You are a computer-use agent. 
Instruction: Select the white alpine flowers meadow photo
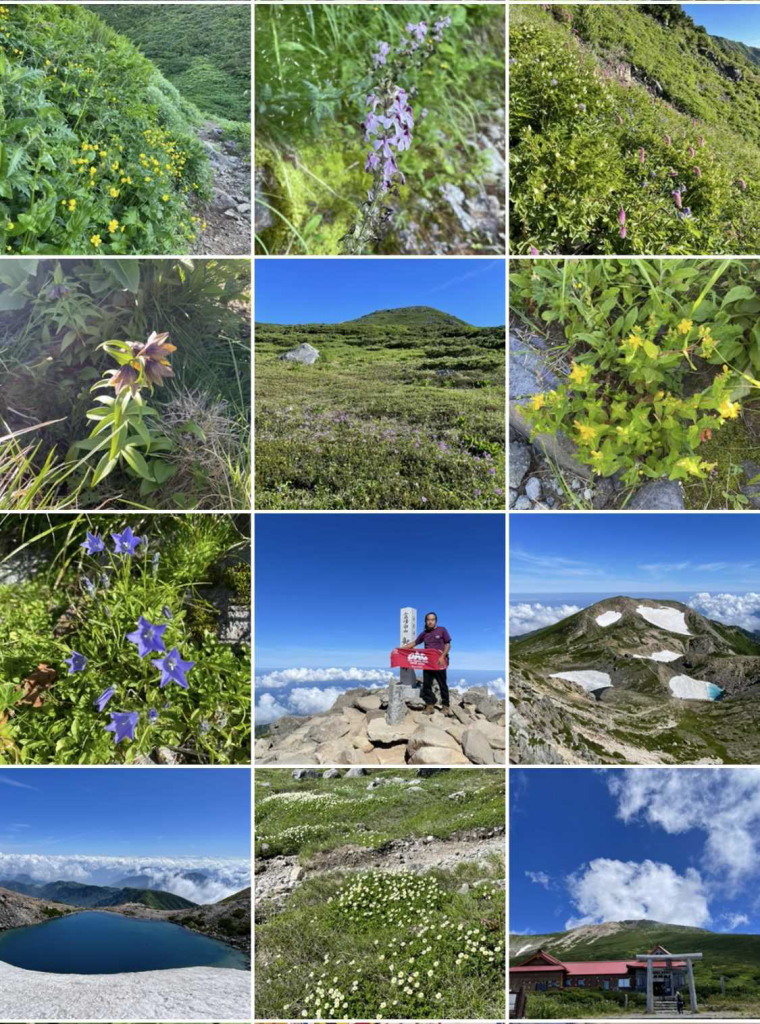[x=380, y=893]
